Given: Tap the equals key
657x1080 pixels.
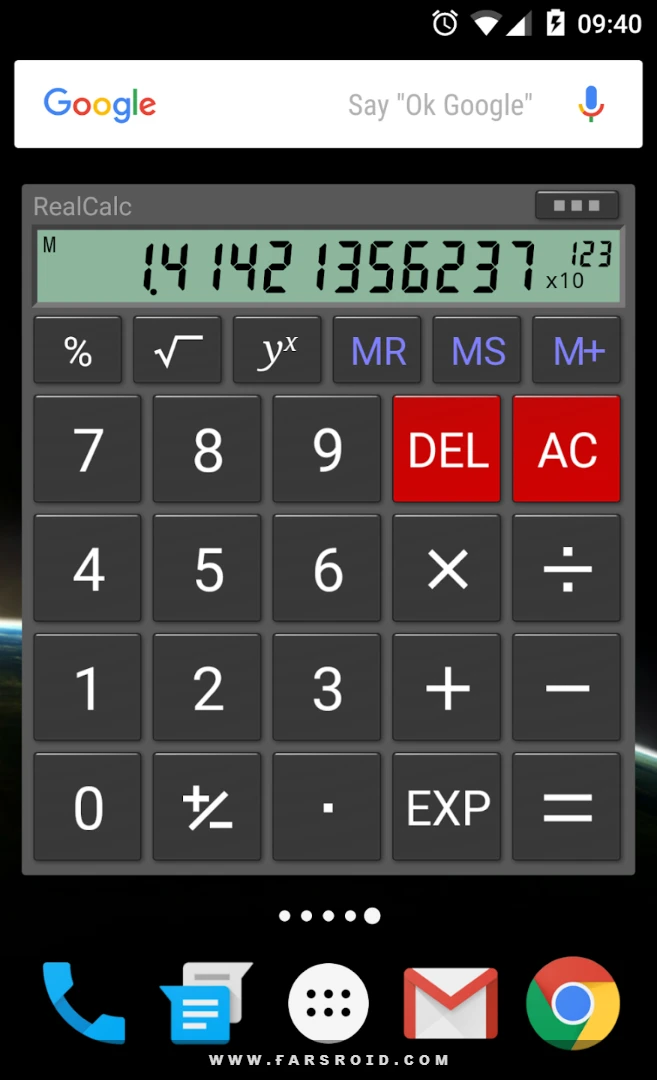Looking at the screenshot, I should coord(566,807).
